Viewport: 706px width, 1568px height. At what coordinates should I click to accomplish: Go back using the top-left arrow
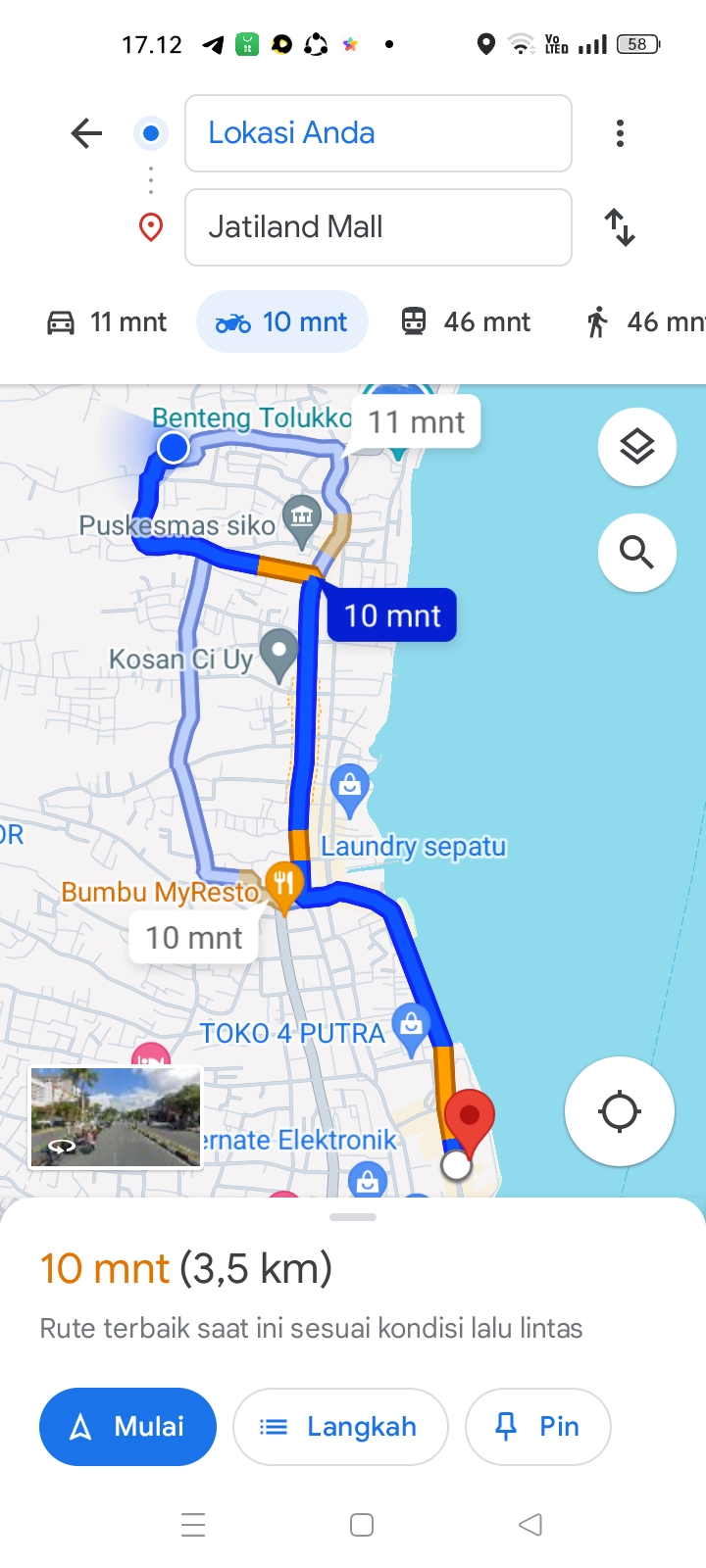[86, 133]
